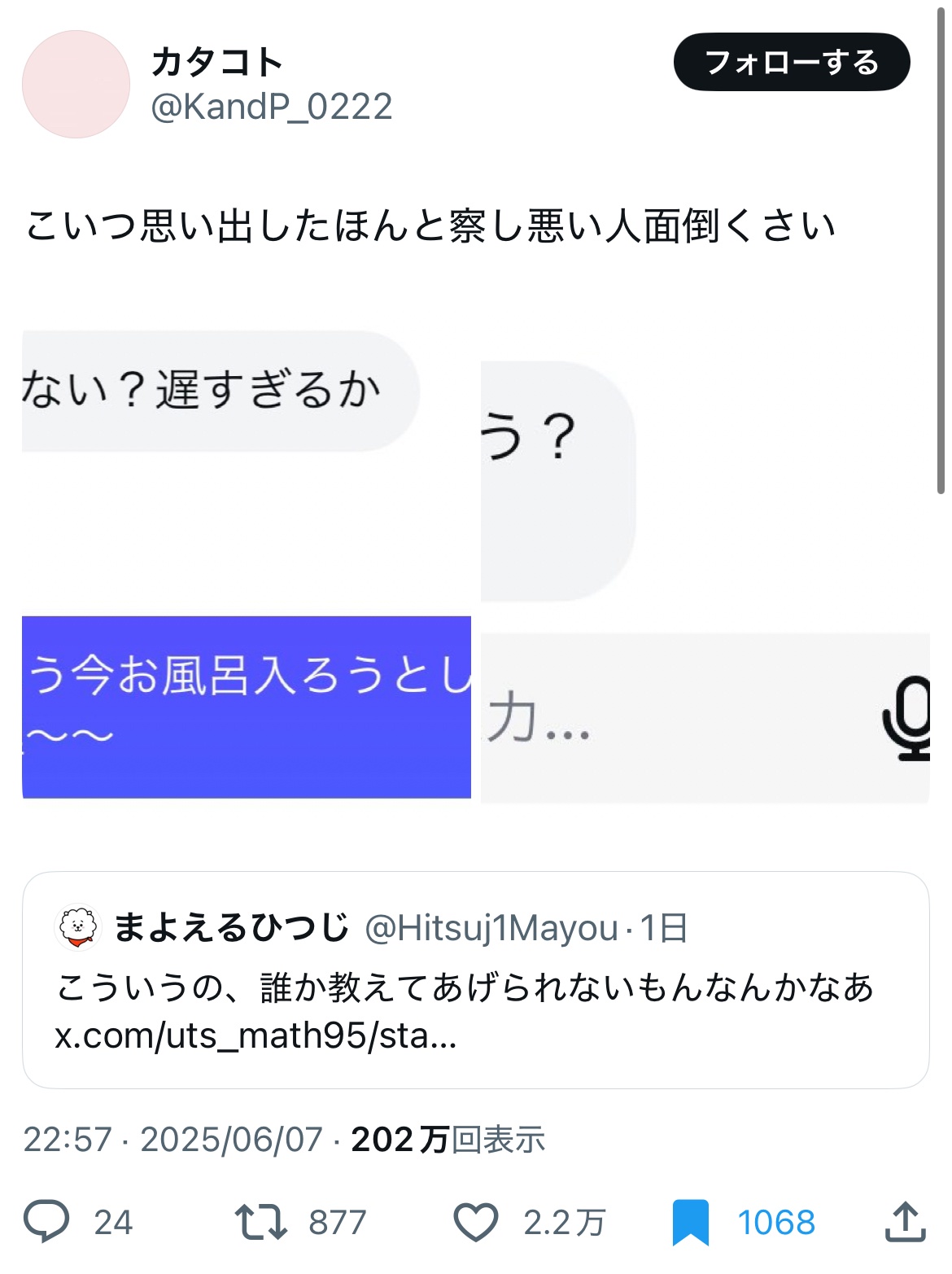The width and height of the screenshot is (952, 1274).
Task: Open the image with the microphone icon
Action: 705,718
